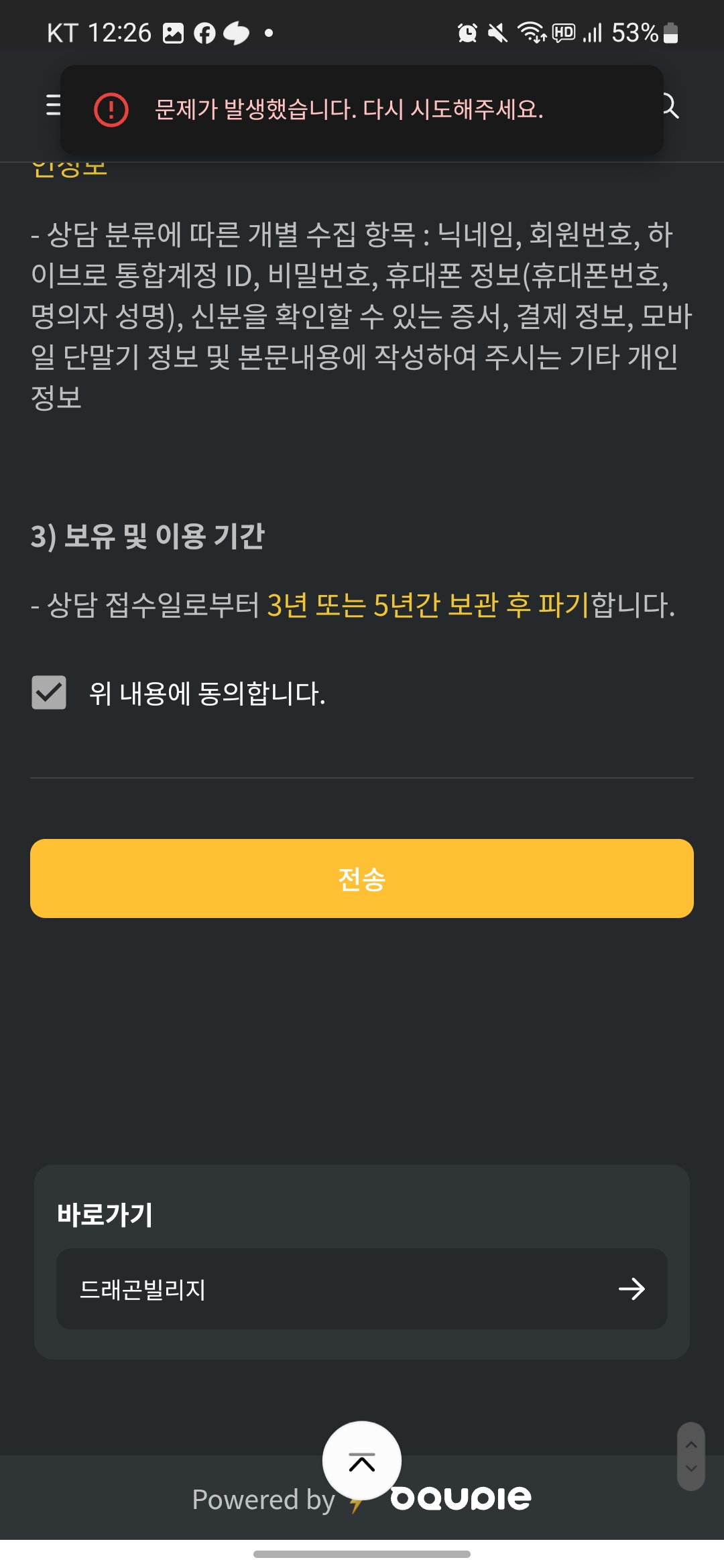Submit the form with the 전송 button
Image resolution: width=724 pixels, height=1568 pixels.
click(x=362, y=878)
